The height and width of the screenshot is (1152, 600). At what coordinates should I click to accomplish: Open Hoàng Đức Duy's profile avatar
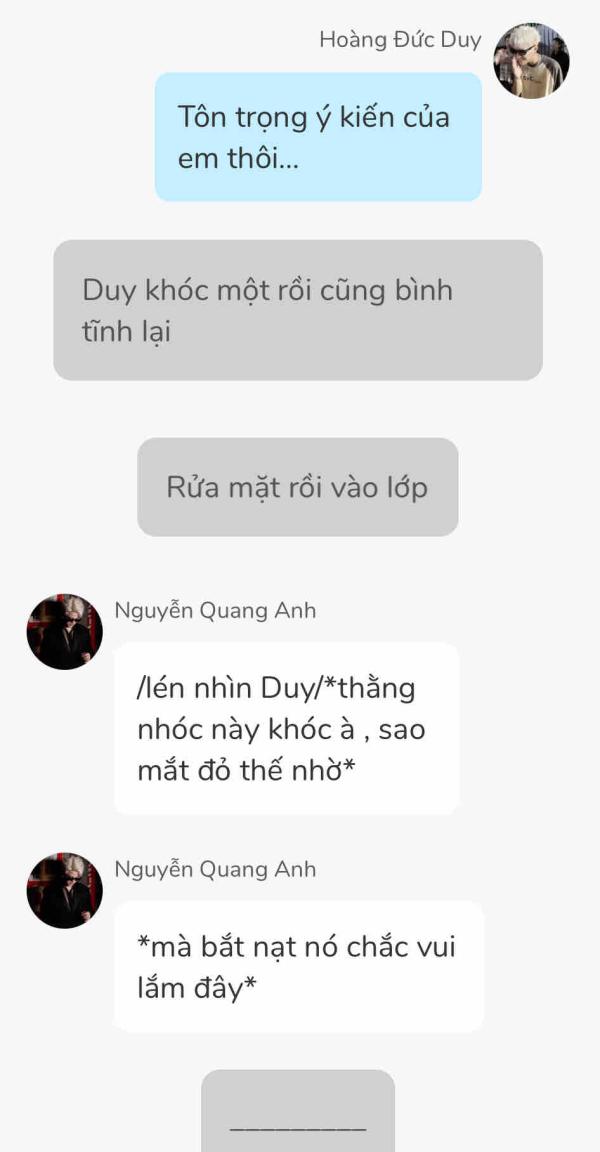(x=531, y=61)
